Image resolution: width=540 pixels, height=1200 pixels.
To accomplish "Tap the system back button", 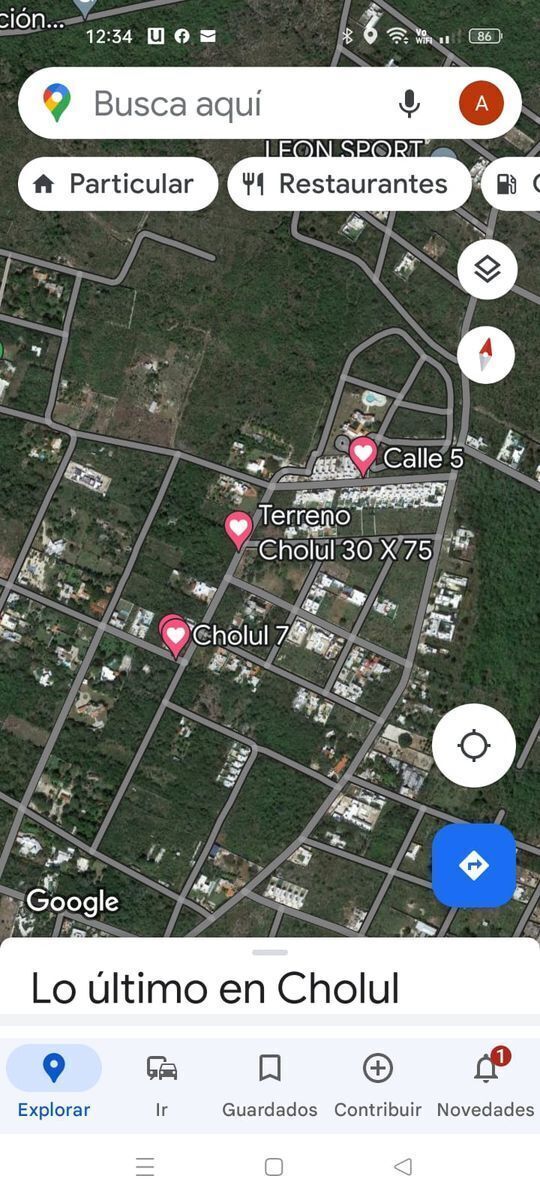I will [403, 1166].
